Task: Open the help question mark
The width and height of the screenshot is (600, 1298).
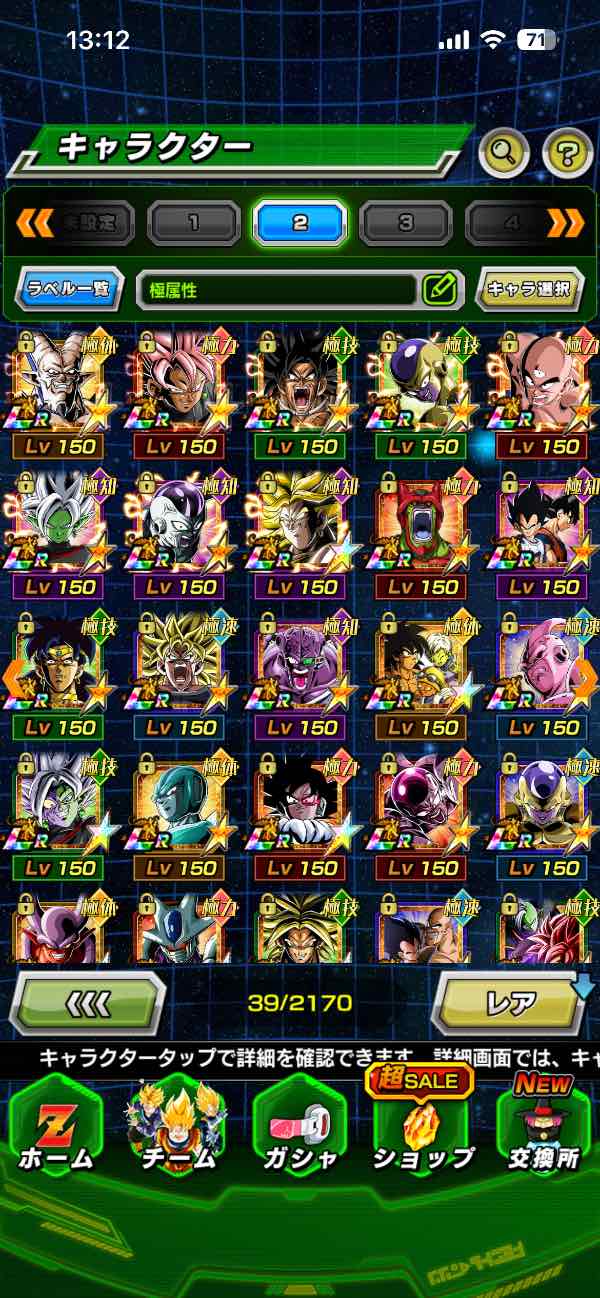Action: [567, 153]
